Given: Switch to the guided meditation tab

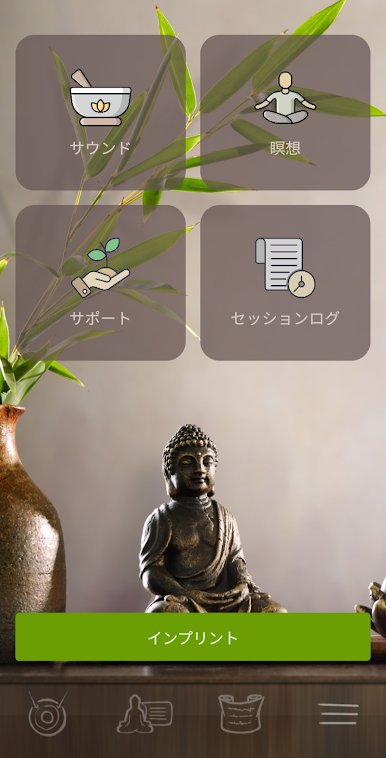Looking at the screenshot, I should tap(144, 714).
